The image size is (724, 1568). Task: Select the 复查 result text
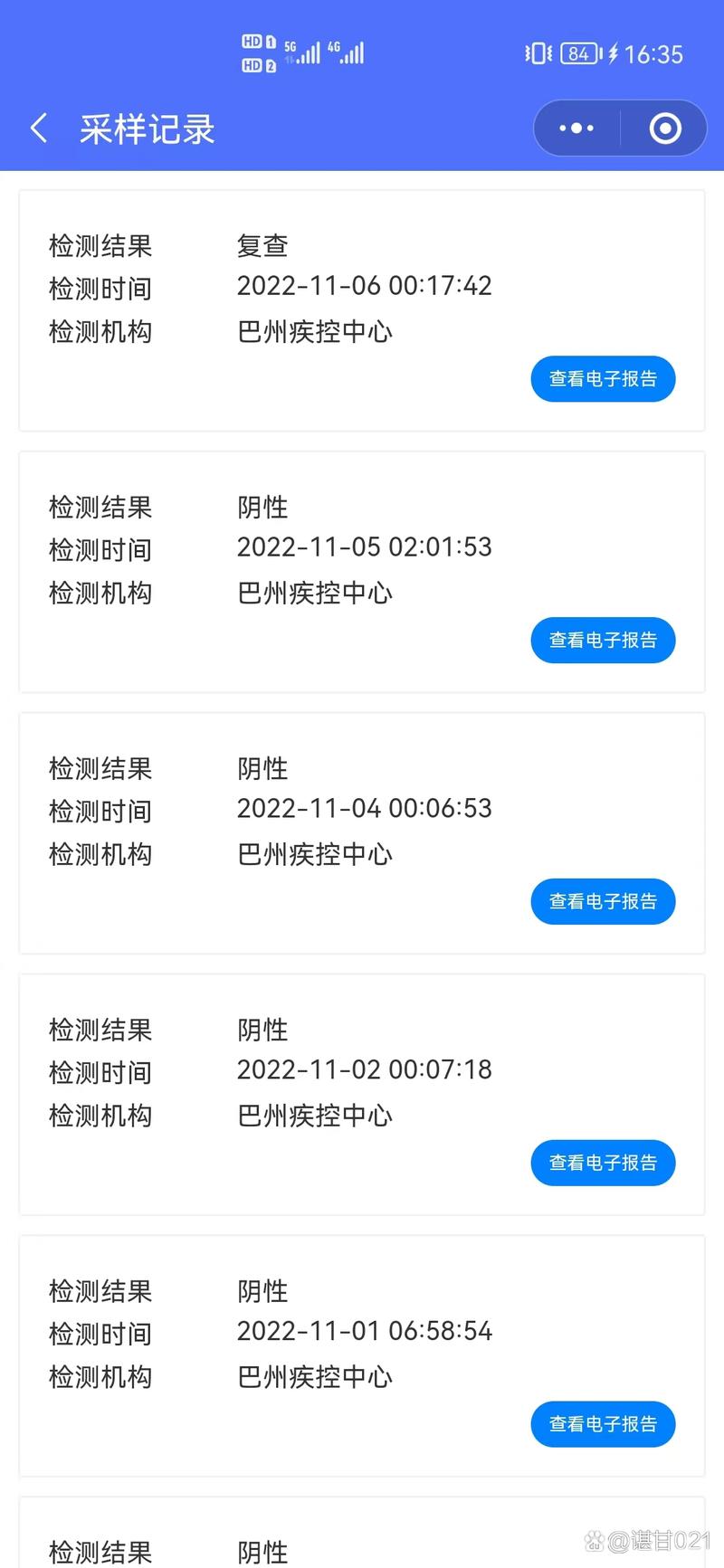click(x=262, y=245)
